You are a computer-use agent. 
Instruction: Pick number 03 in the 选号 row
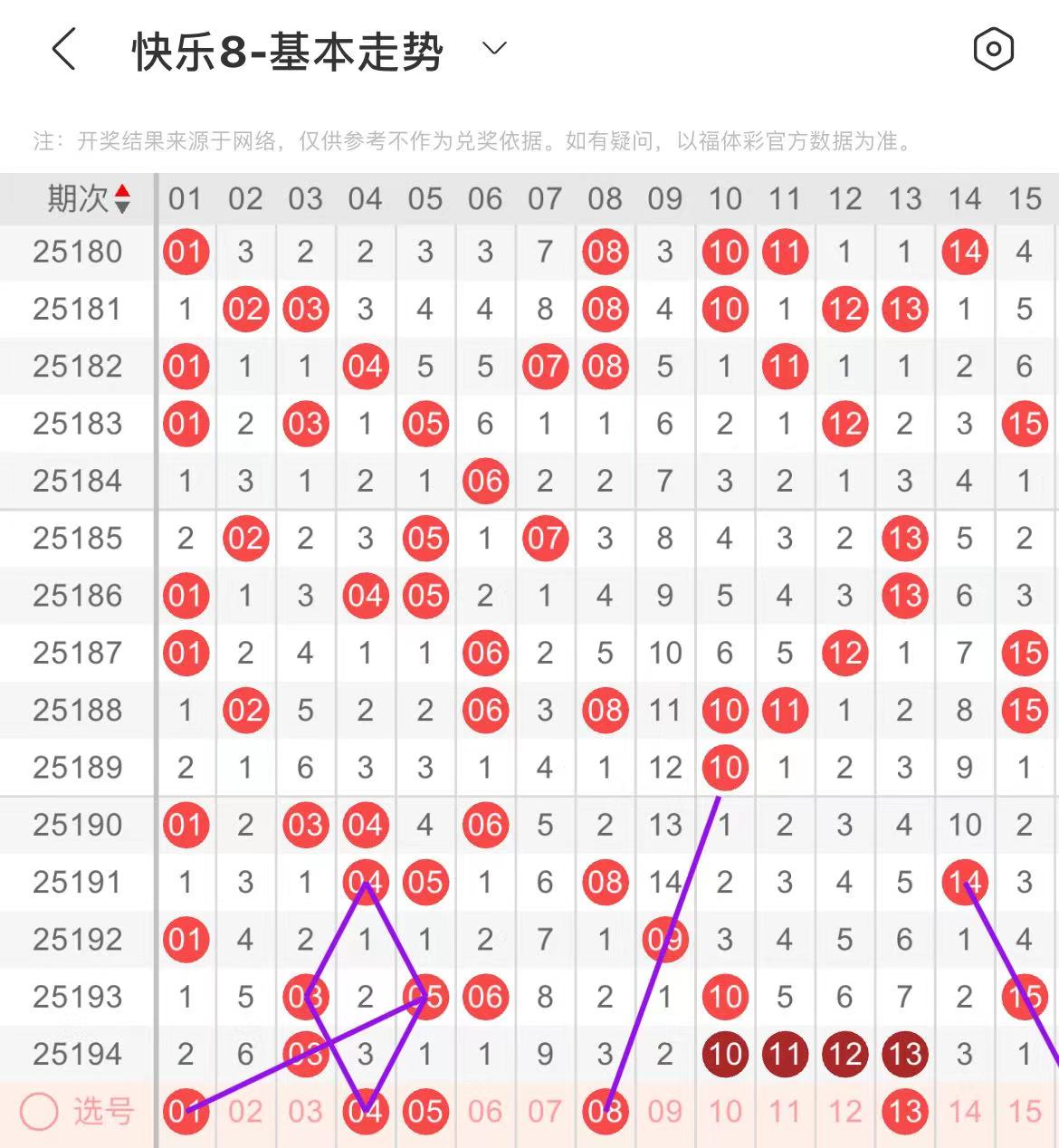point(305,1112)
